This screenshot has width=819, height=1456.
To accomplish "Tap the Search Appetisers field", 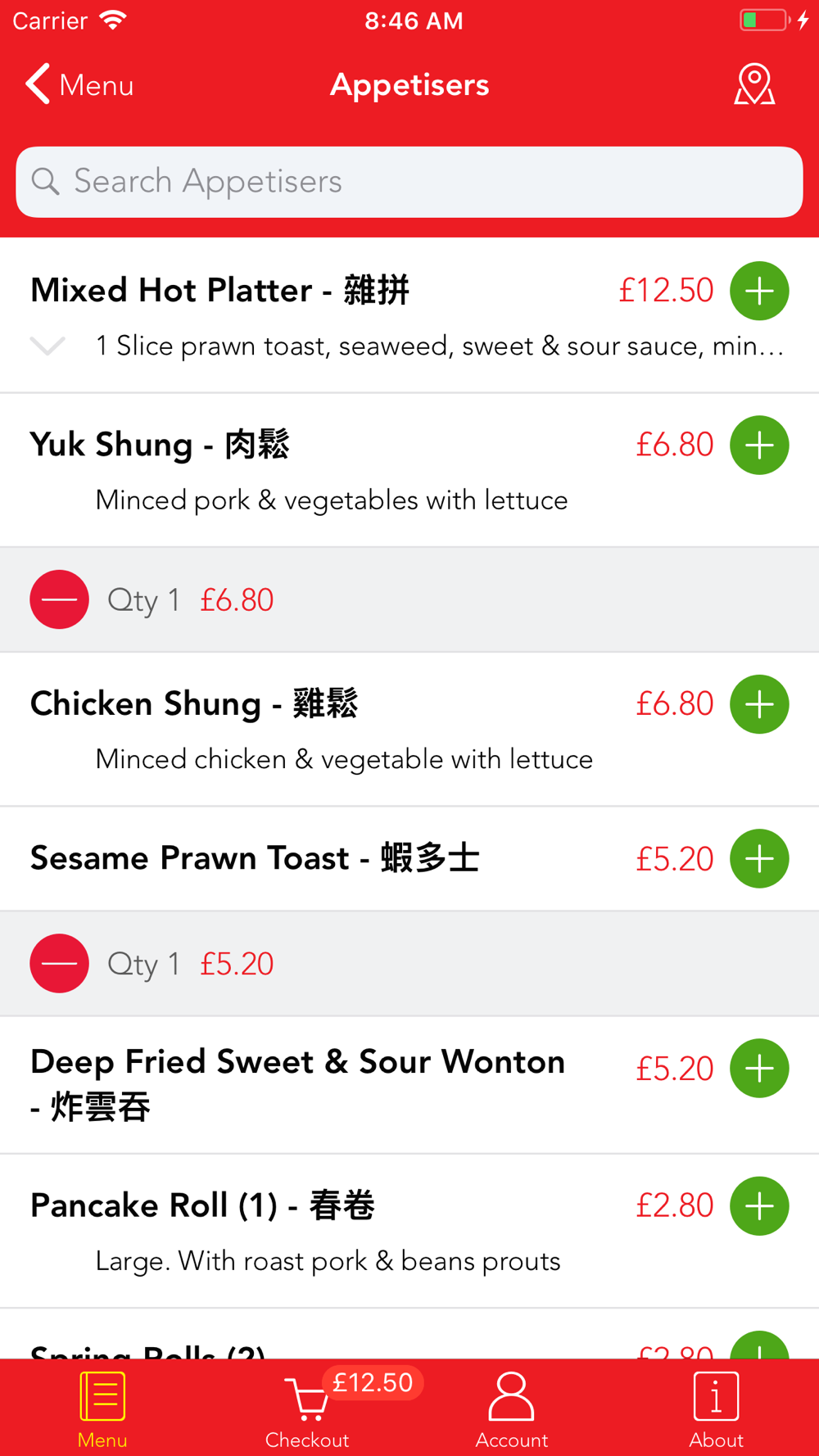I will 409,182.
